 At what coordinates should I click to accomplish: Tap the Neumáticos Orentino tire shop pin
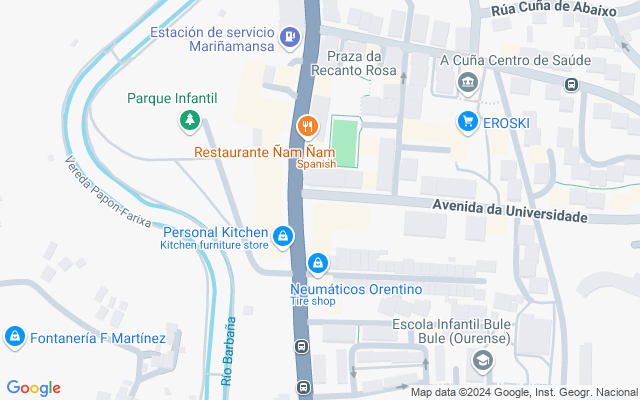click(317, 264)
